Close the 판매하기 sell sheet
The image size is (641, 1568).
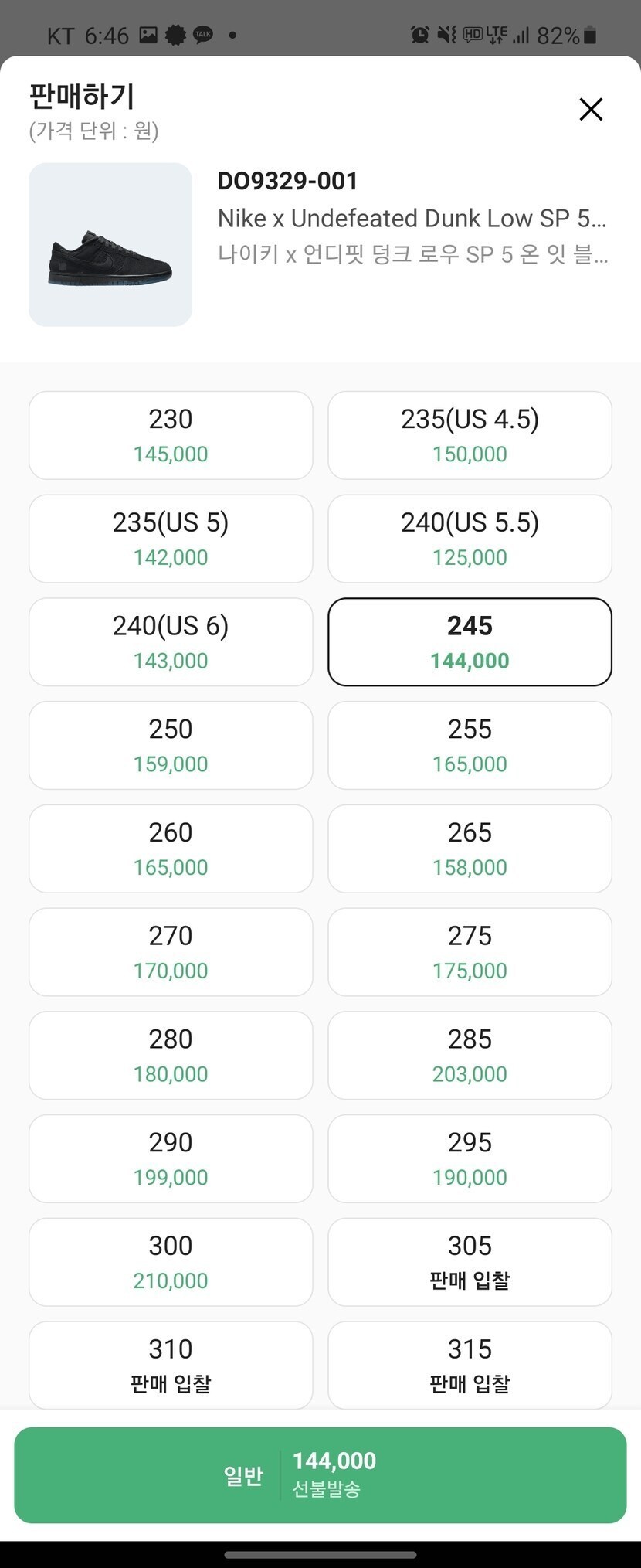coord(591,110)
